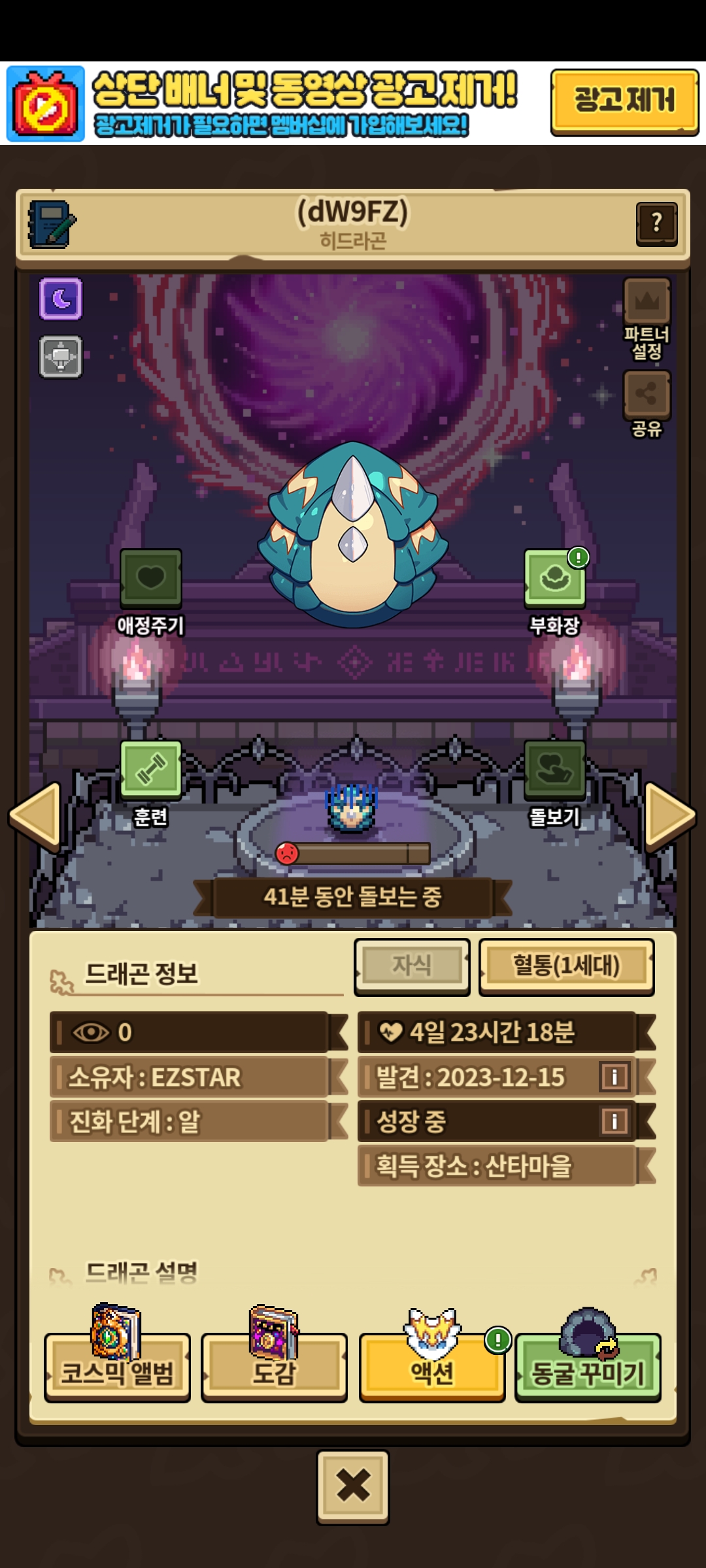Image resolution: width=706 pixels, height=1568 pixels.
Task: Open the 혈통(1세대) lineage button
Action: click(566, 966)
